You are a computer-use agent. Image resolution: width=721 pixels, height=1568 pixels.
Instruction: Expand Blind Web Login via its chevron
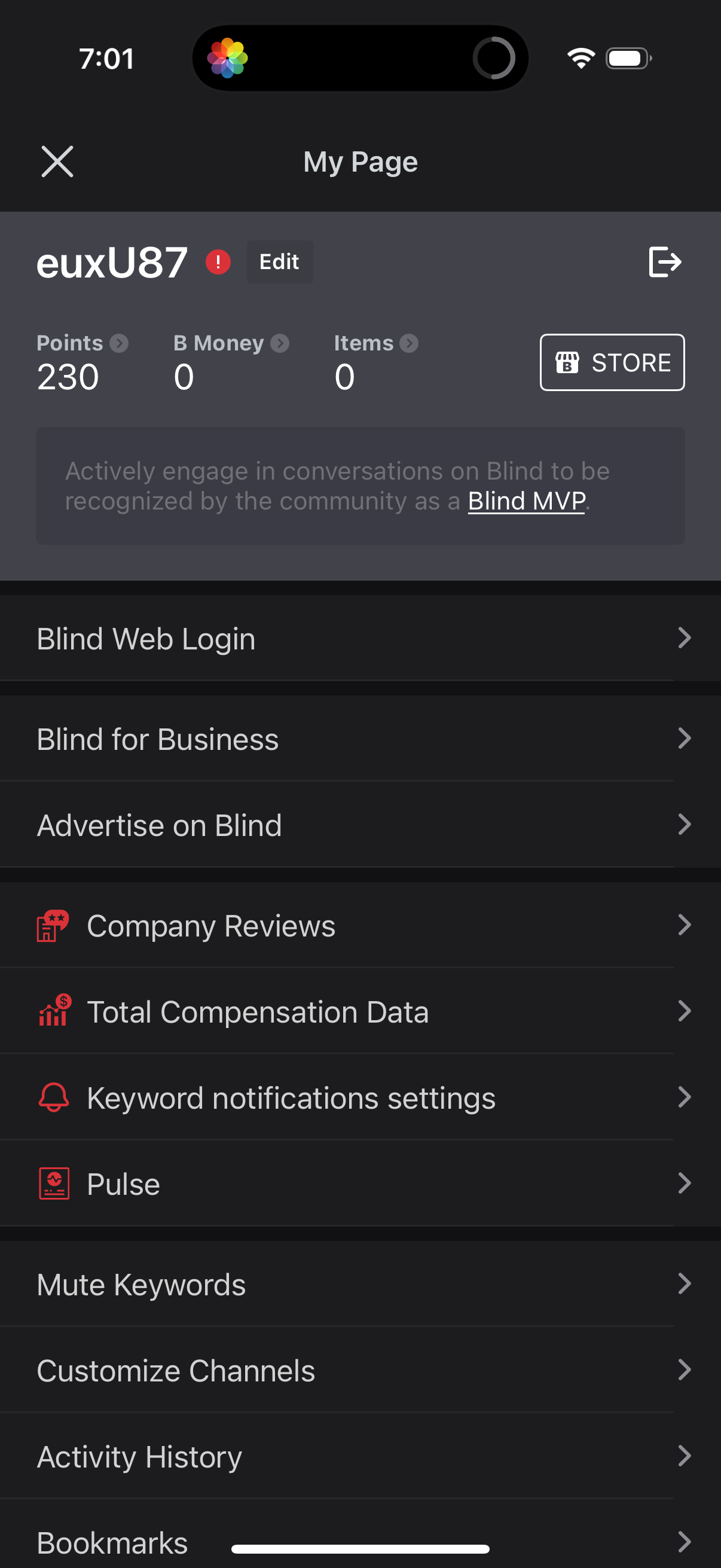tap(685, 638)
